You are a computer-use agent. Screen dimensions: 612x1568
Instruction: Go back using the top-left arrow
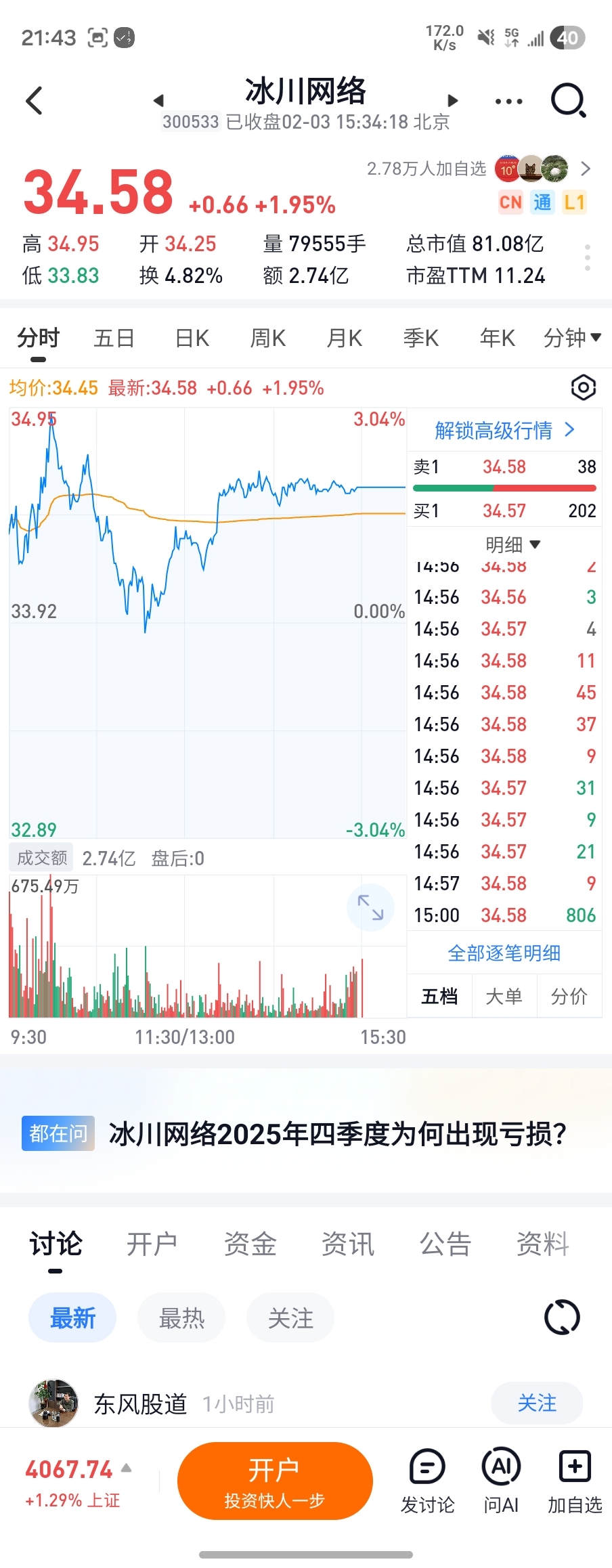35,101
